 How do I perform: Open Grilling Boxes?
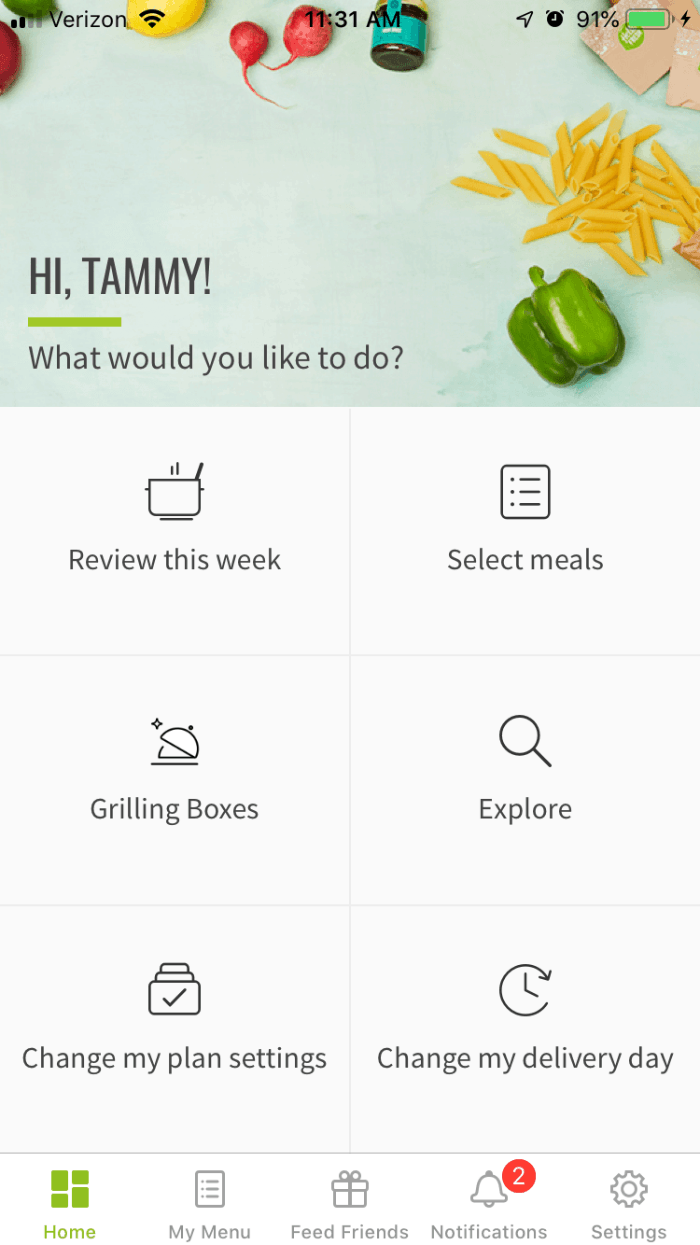[175, 780]
